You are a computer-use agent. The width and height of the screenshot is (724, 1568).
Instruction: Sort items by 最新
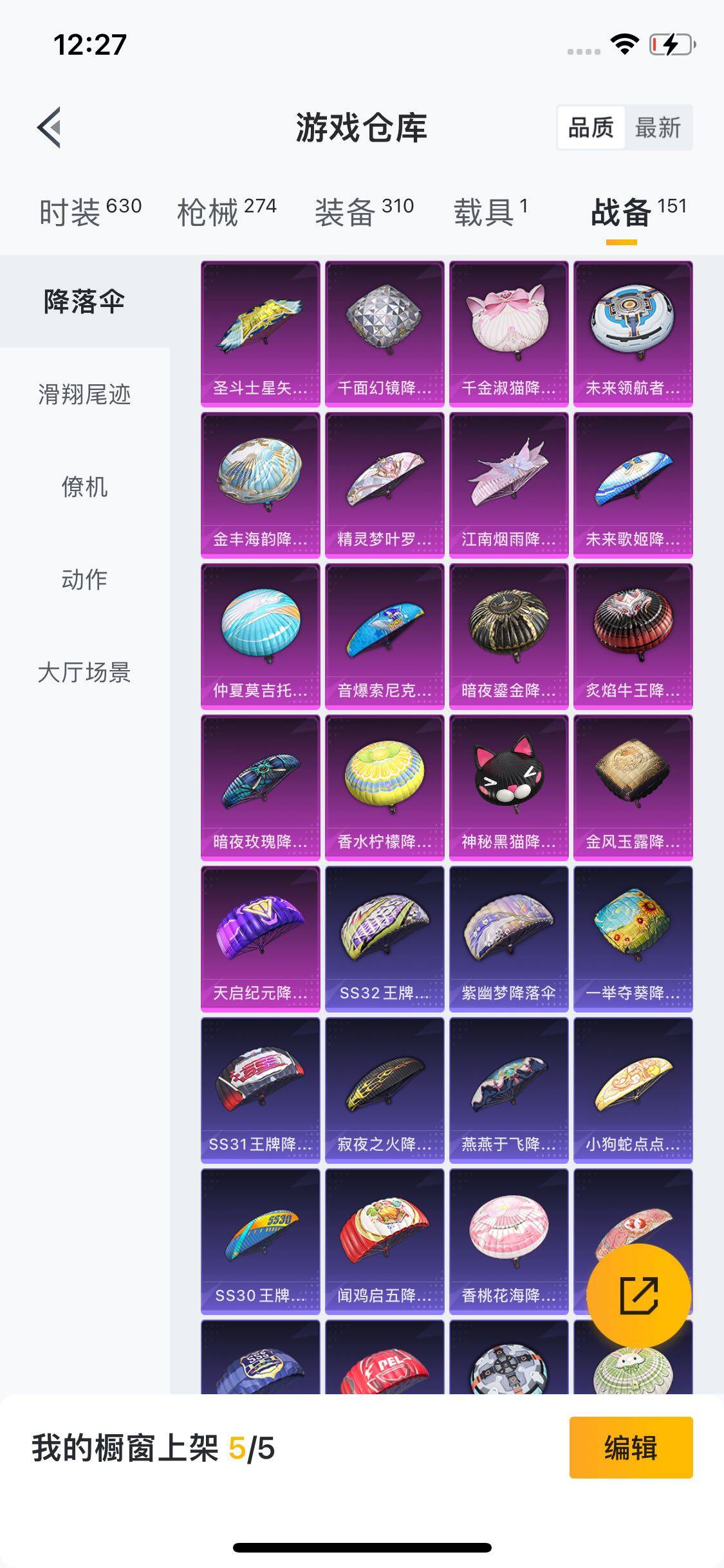[658, 127]
